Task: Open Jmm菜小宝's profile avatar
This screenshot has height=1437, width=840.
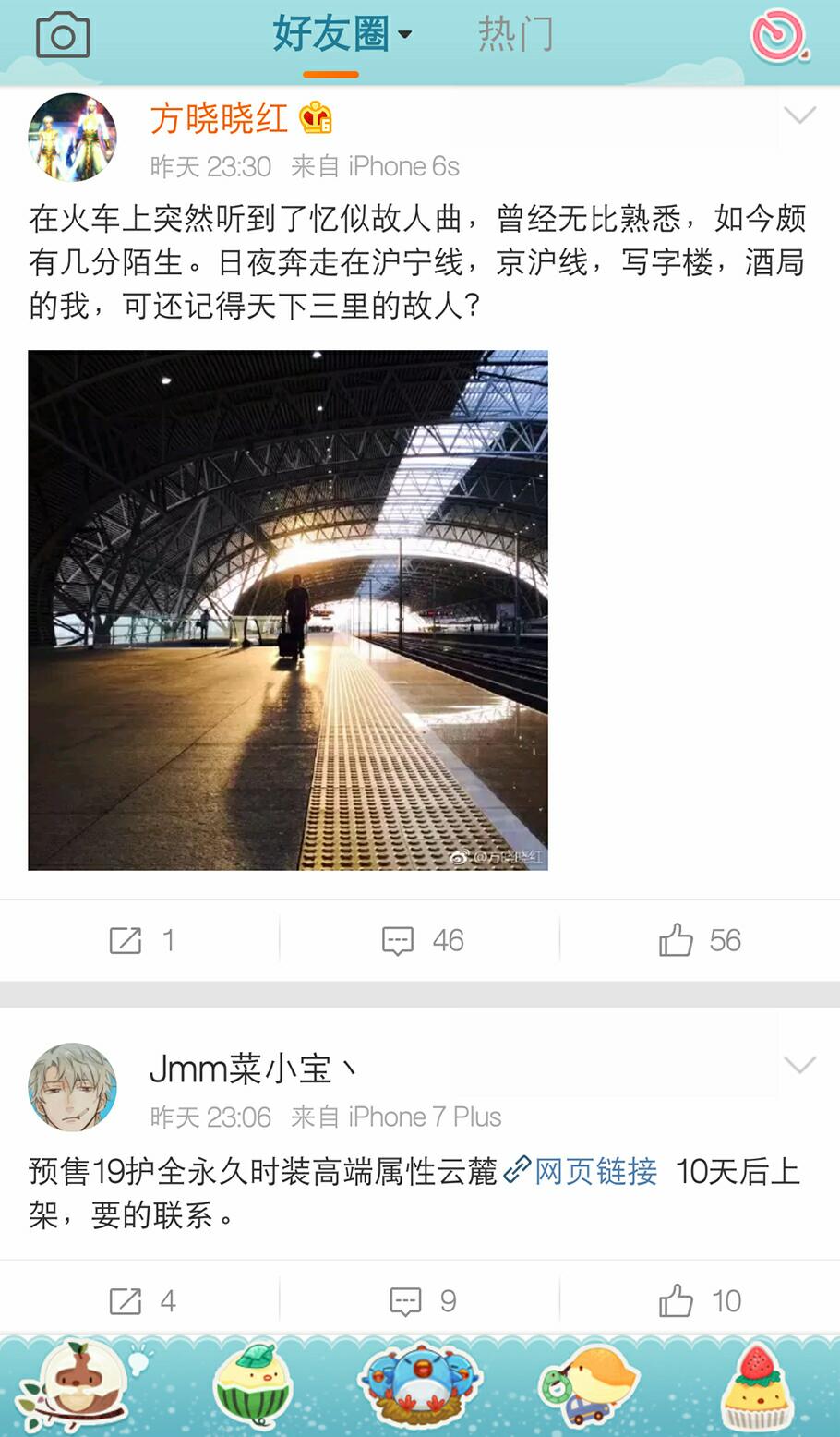Action: tap(73, 1088)
